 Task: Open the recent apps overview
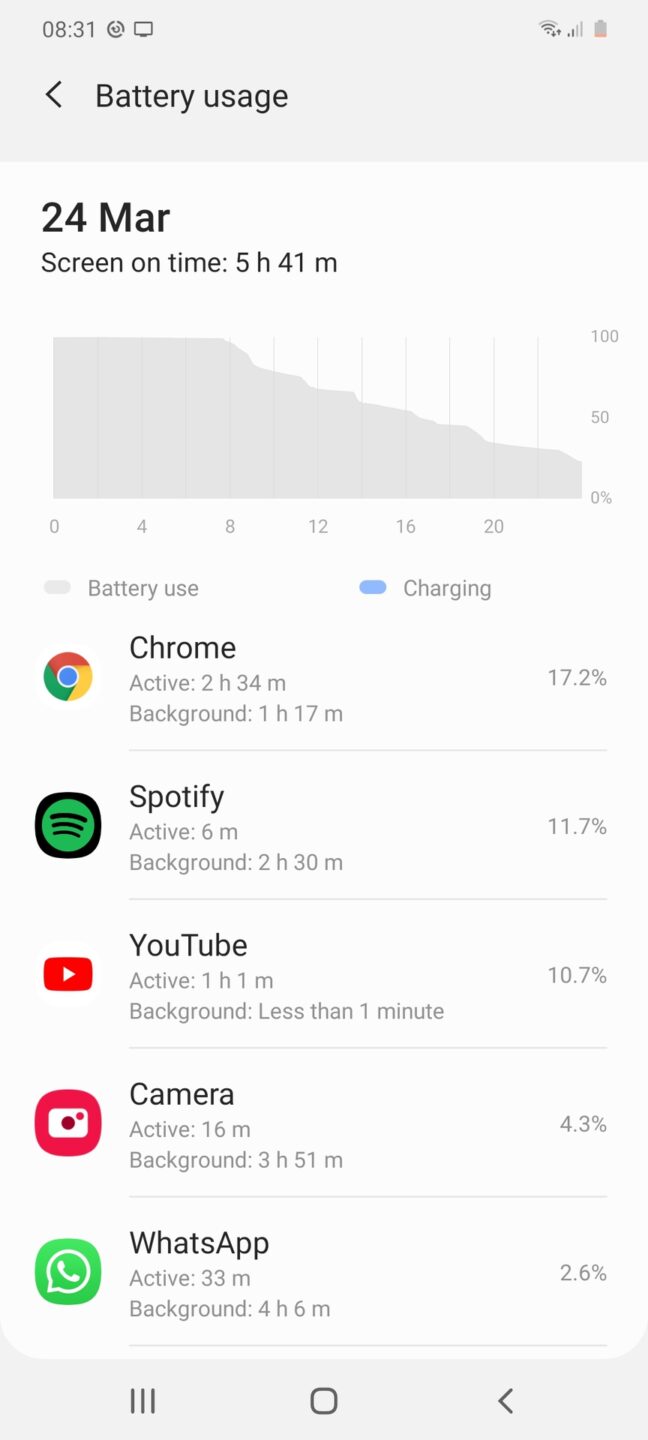pyautogui.click(x=143, y=1401)
